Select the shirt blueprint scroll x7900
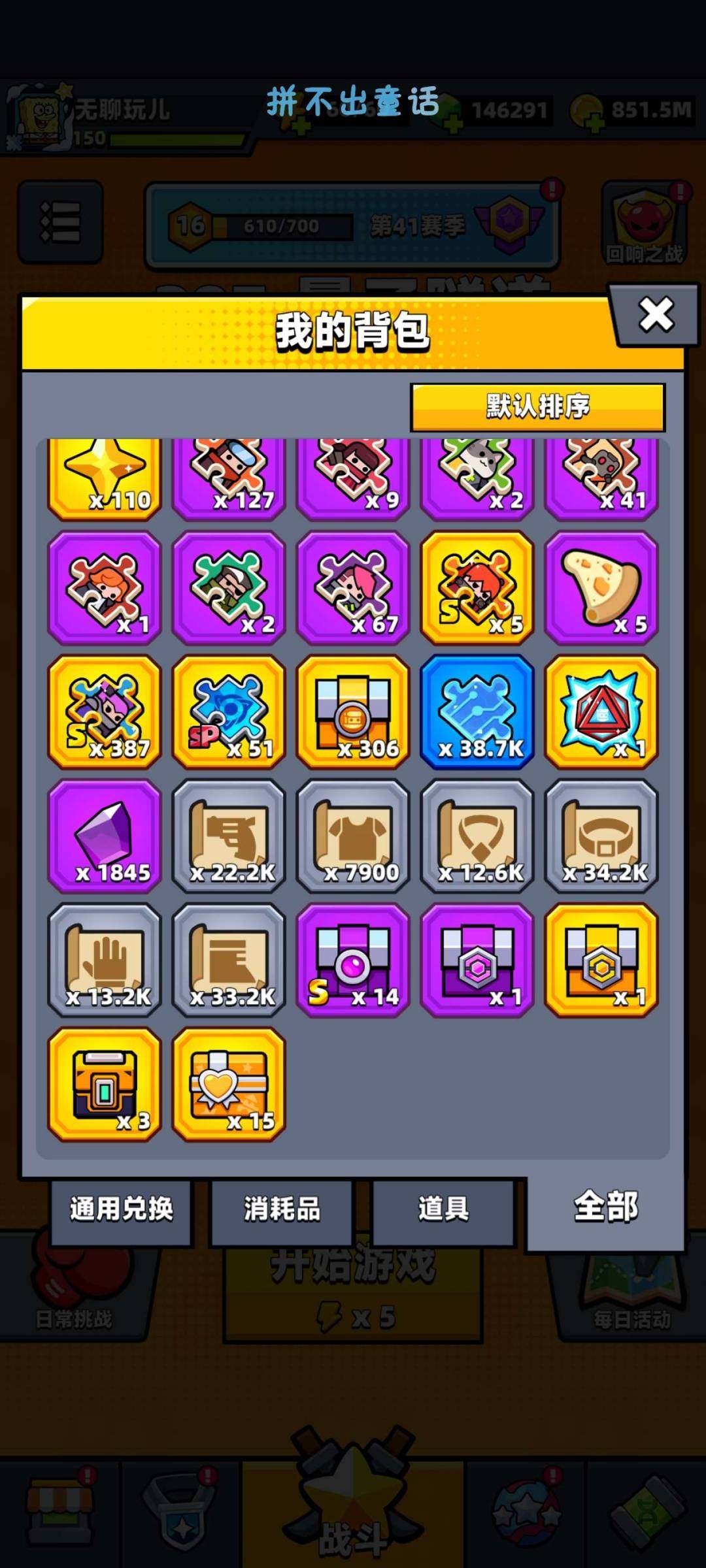The width and height of the screenshot is (706, 1568). (353, 836)
